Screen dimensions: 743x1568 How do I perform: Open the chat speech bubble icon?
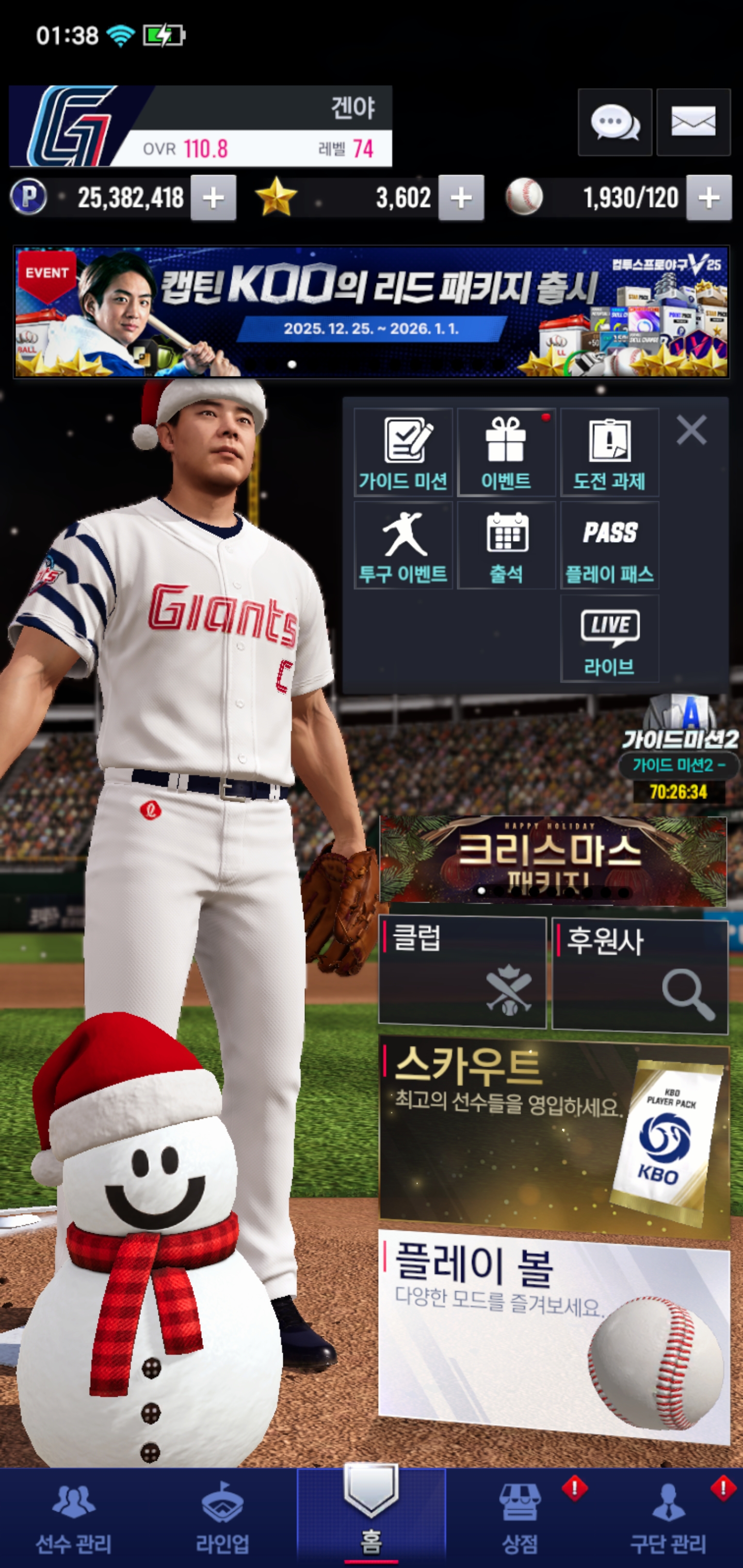615,122
